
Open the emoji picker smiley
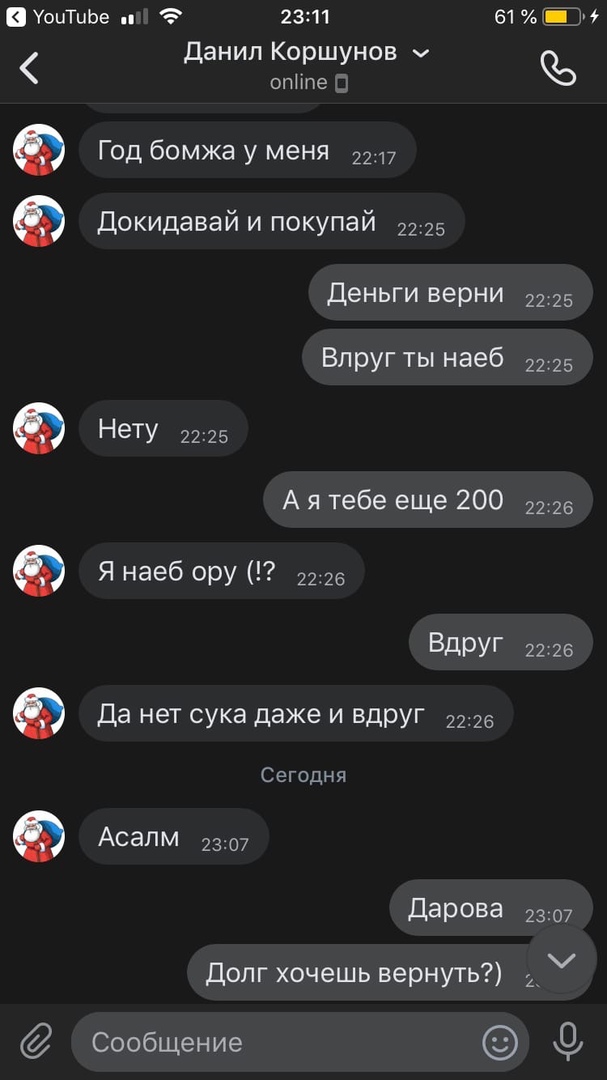click(500, 1042)
